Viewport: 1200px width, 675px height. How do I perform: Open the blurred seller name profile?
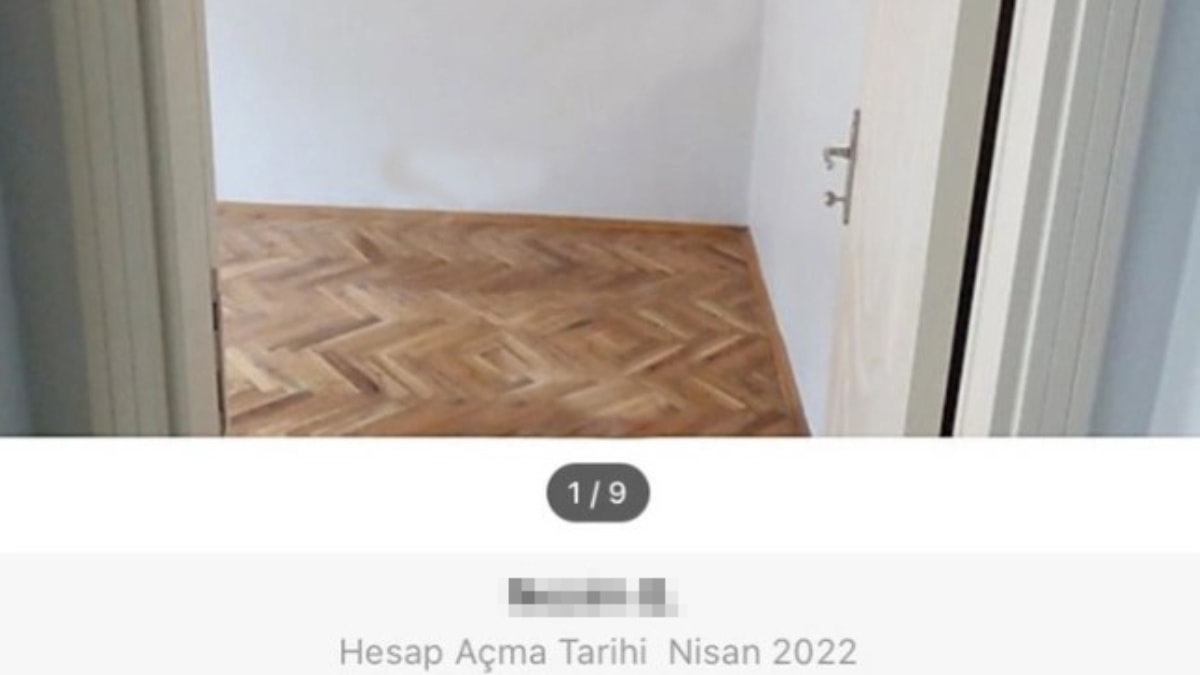pos(593,596)
